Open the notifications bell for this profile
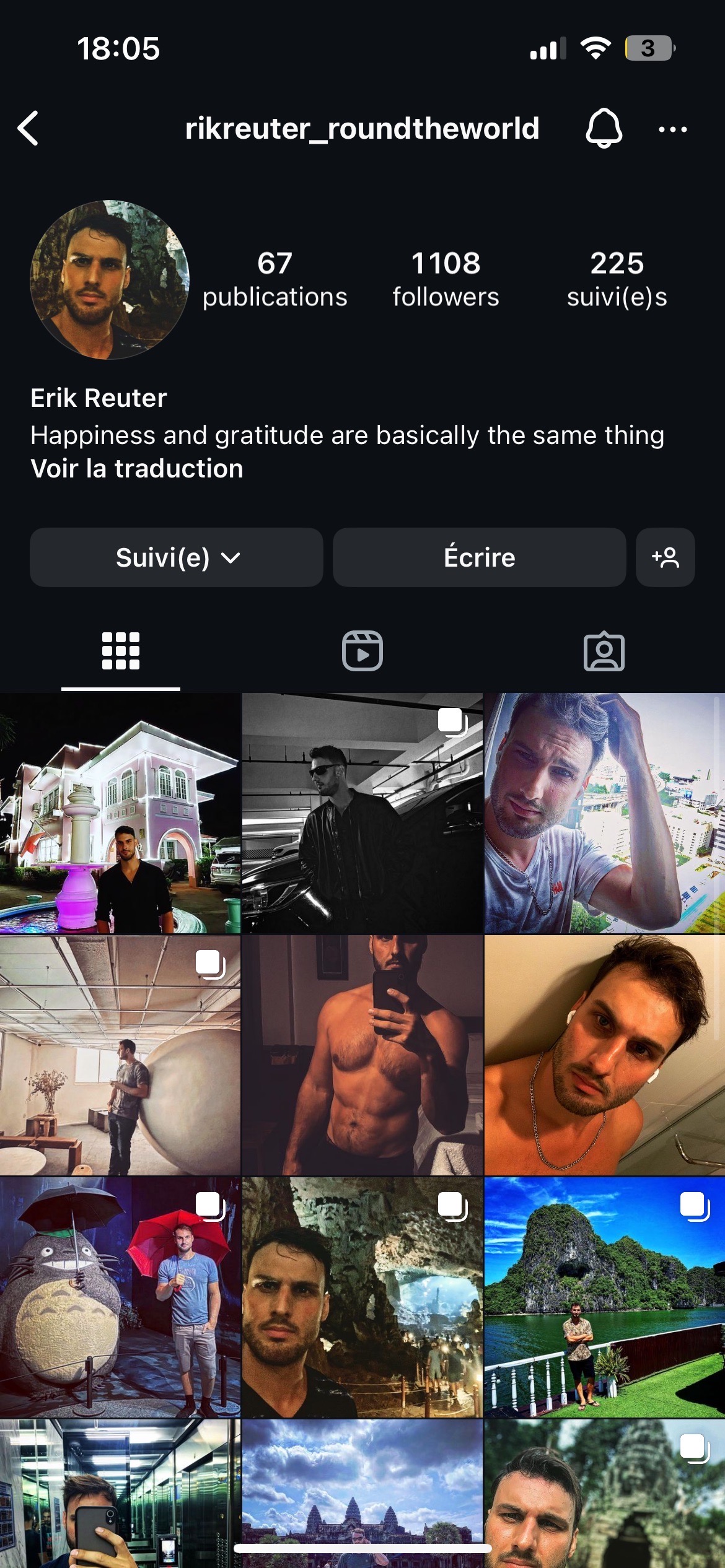This screenshot has height=1568, width=725. point(604,129)
